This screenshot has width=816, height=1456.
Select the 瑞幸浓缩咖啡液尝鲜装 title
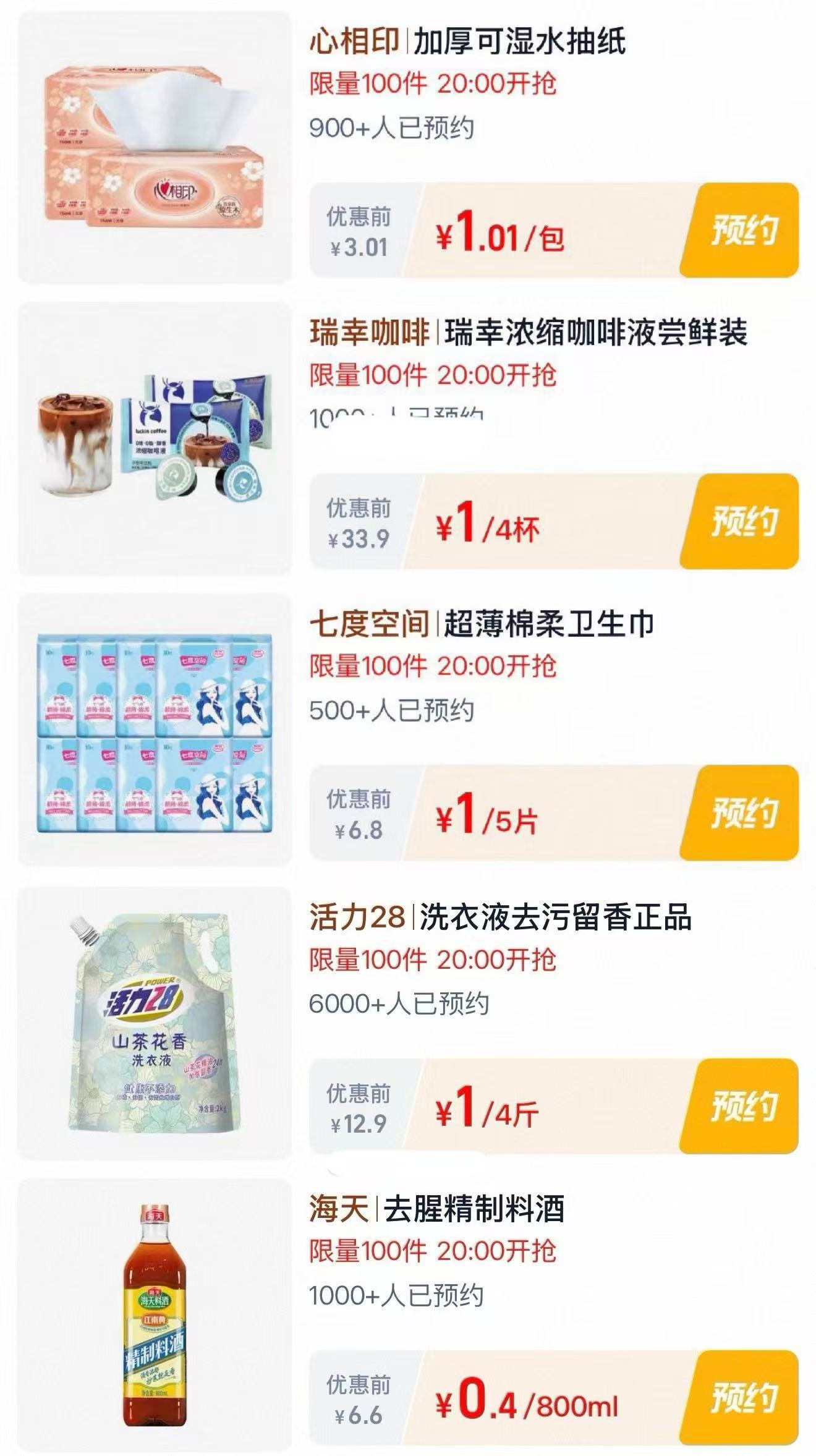pos(593,334)
